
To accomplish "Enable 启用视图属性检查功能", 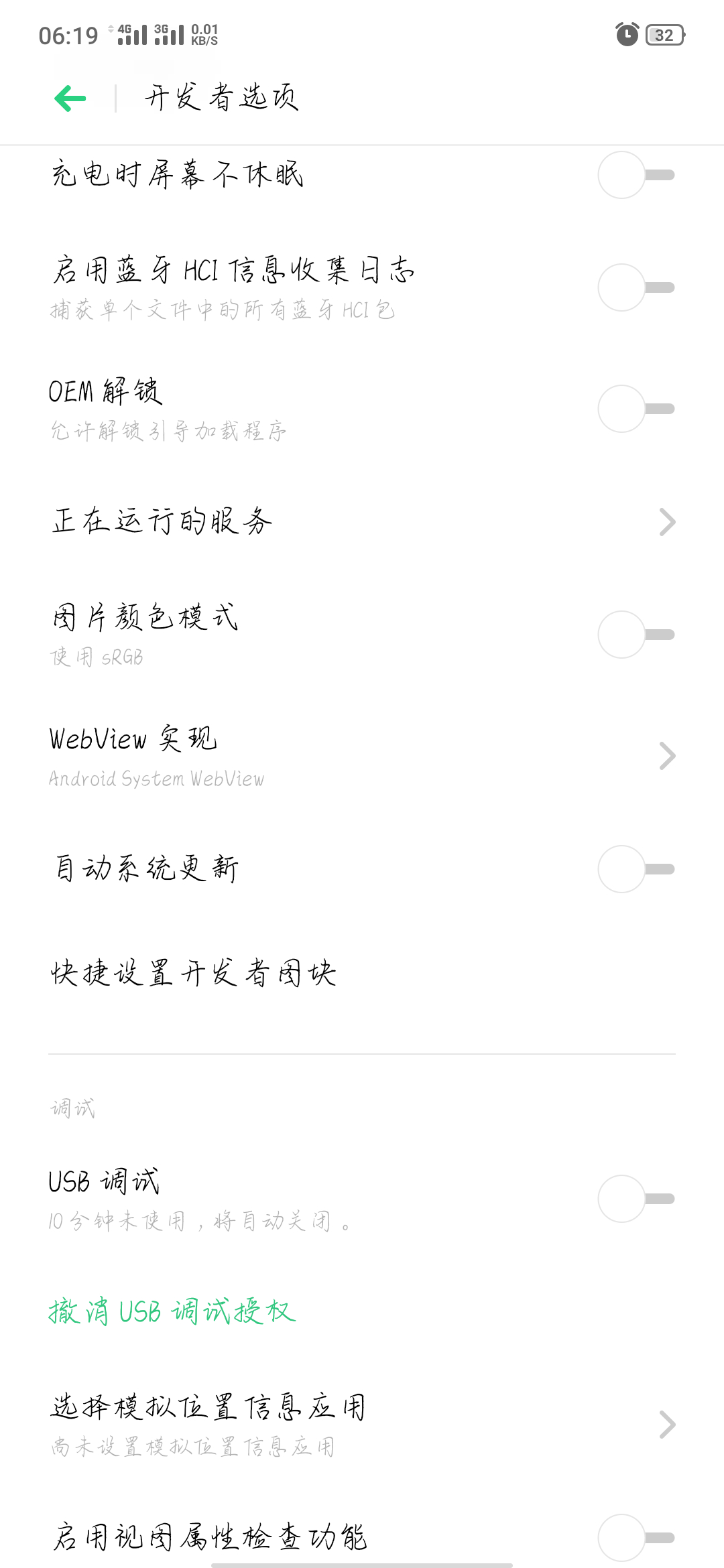I will pyautogui.click(x=636, y=1537).
